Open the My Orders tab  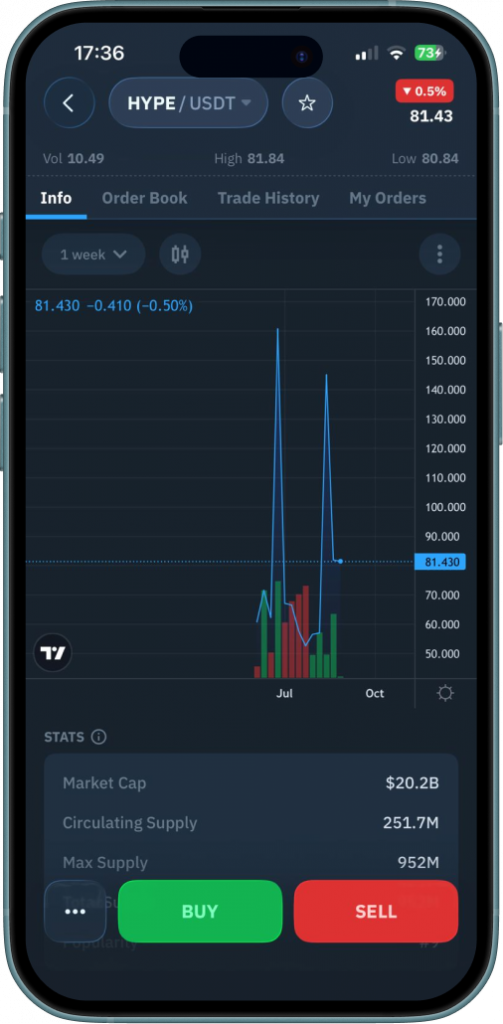click(x=387, y=199)
